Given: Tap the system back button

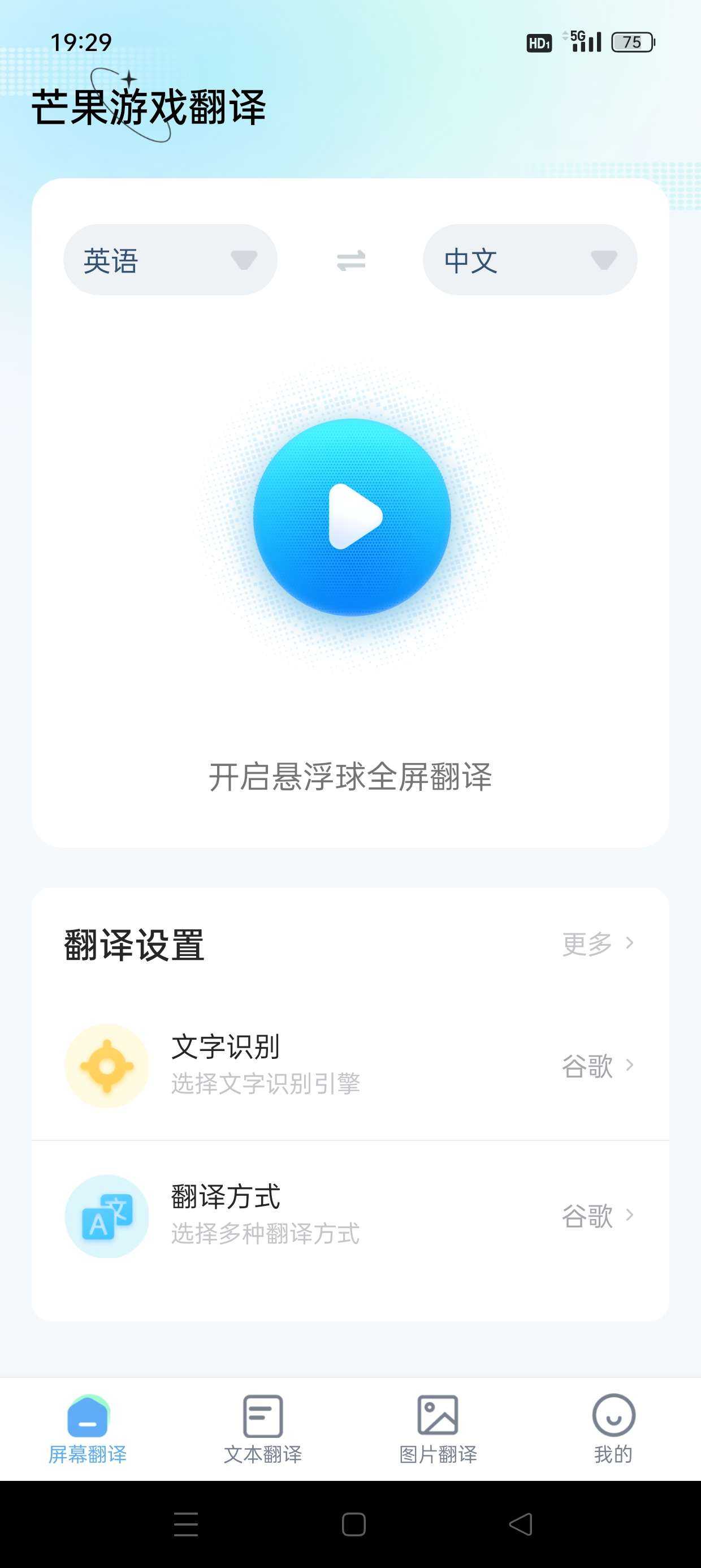Looking at the screenshot, I should 521,1524.
